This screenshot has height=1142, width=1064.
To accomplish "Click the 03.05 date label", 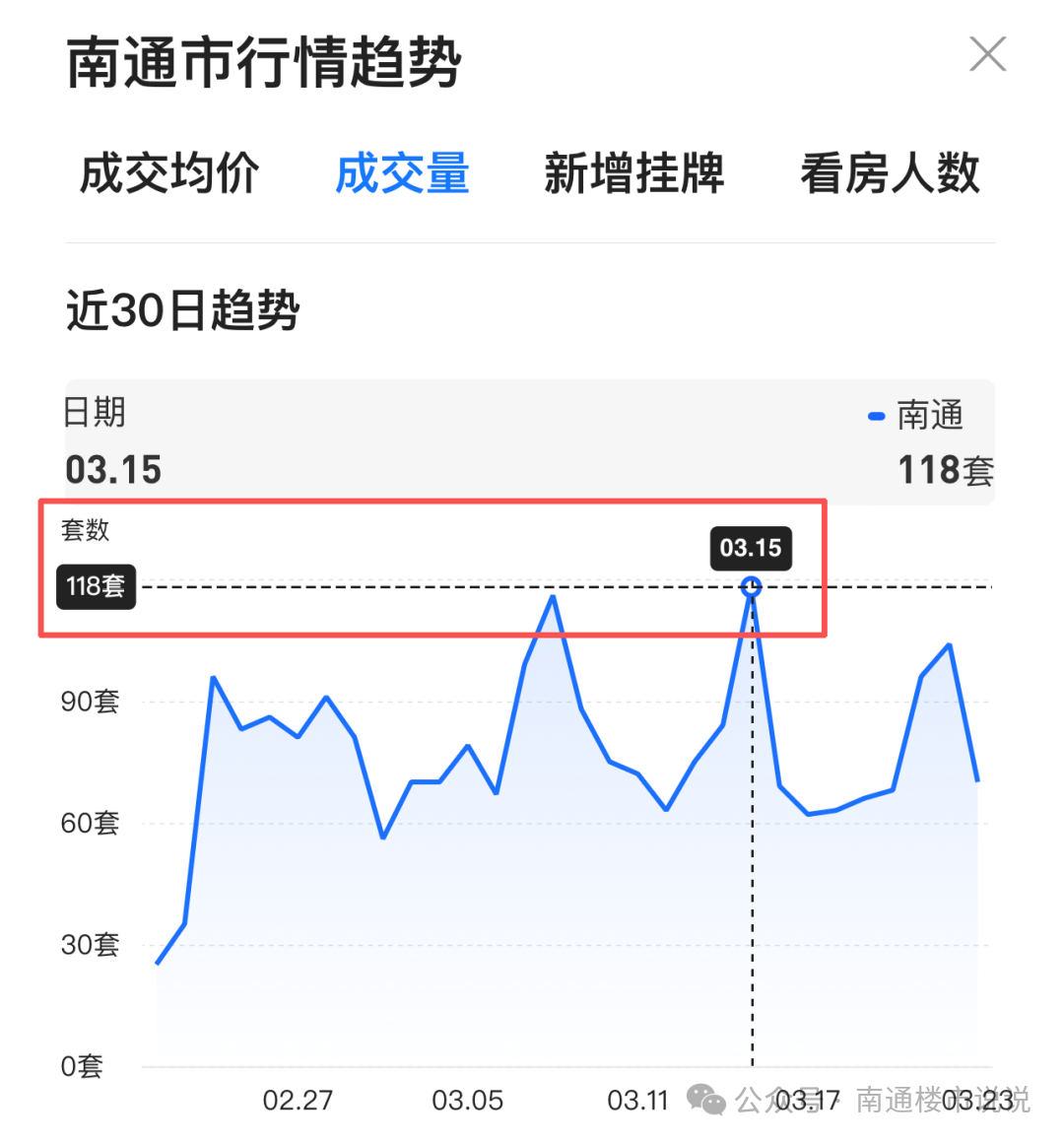I will tap(468, 1101).
